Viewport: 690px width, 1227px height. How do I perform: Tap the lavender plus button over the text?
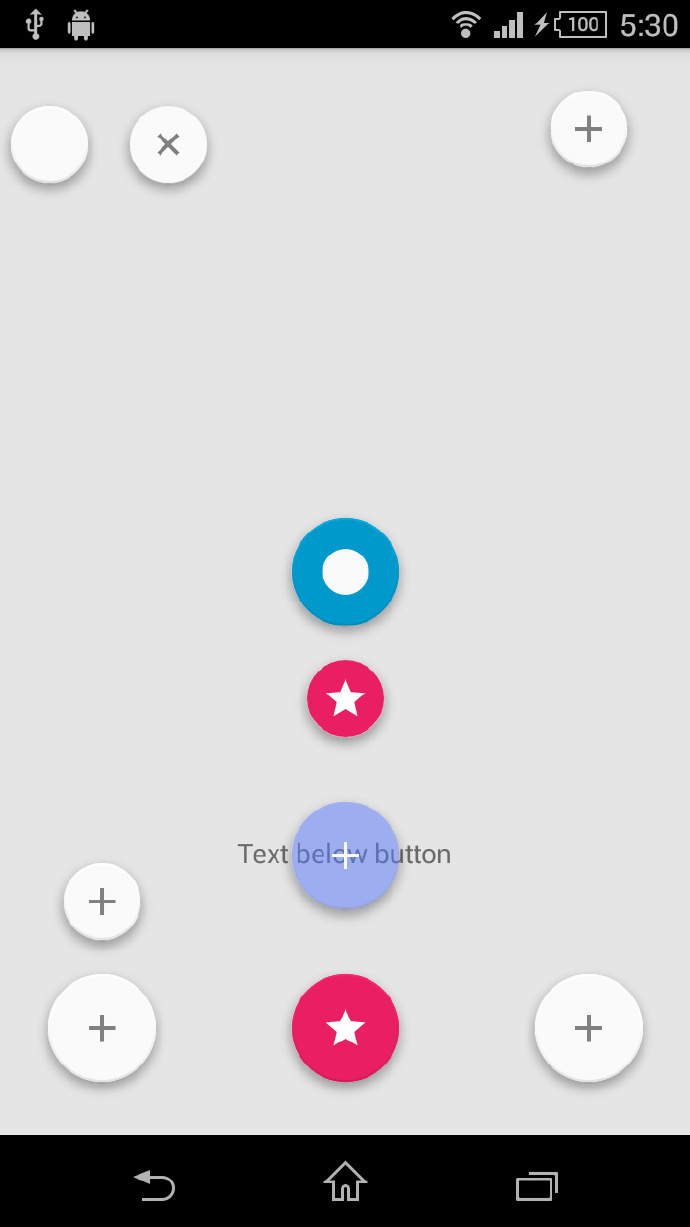(x=345, y=855)
